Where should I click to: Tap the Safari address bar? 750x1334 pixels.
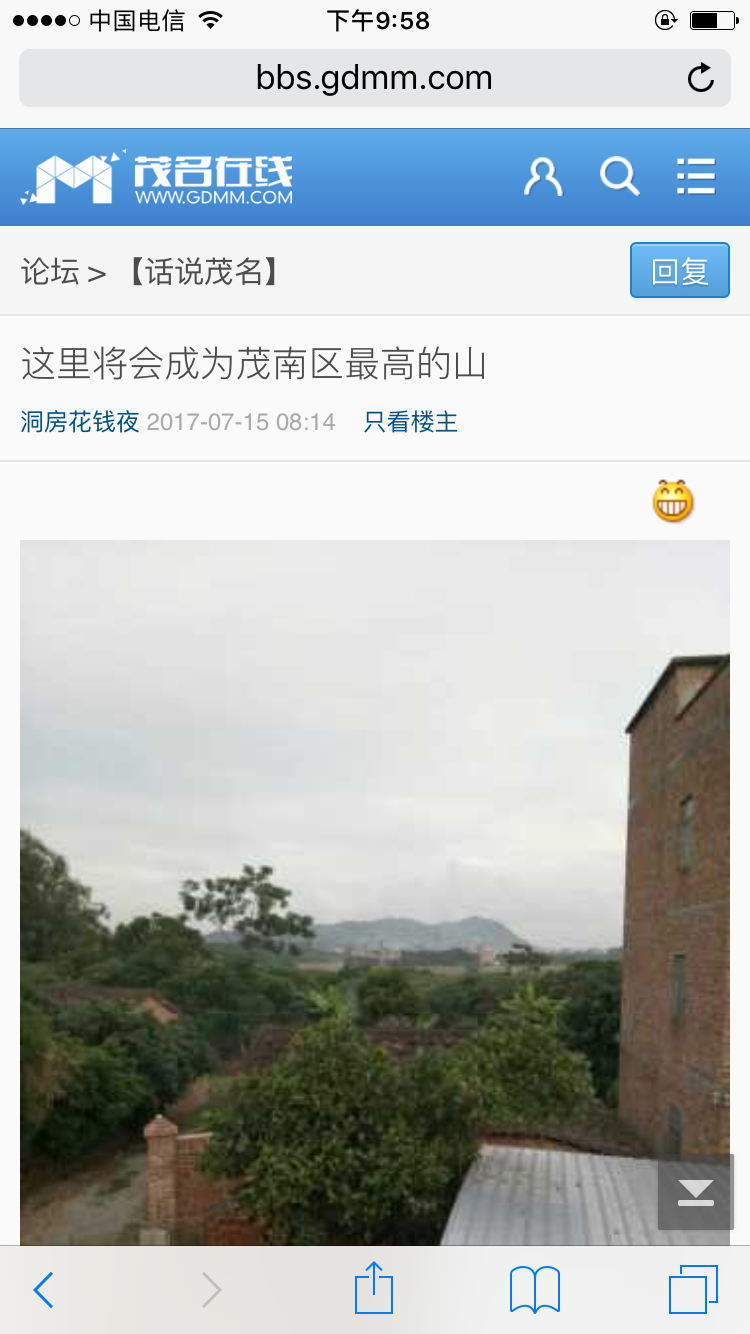374,78
